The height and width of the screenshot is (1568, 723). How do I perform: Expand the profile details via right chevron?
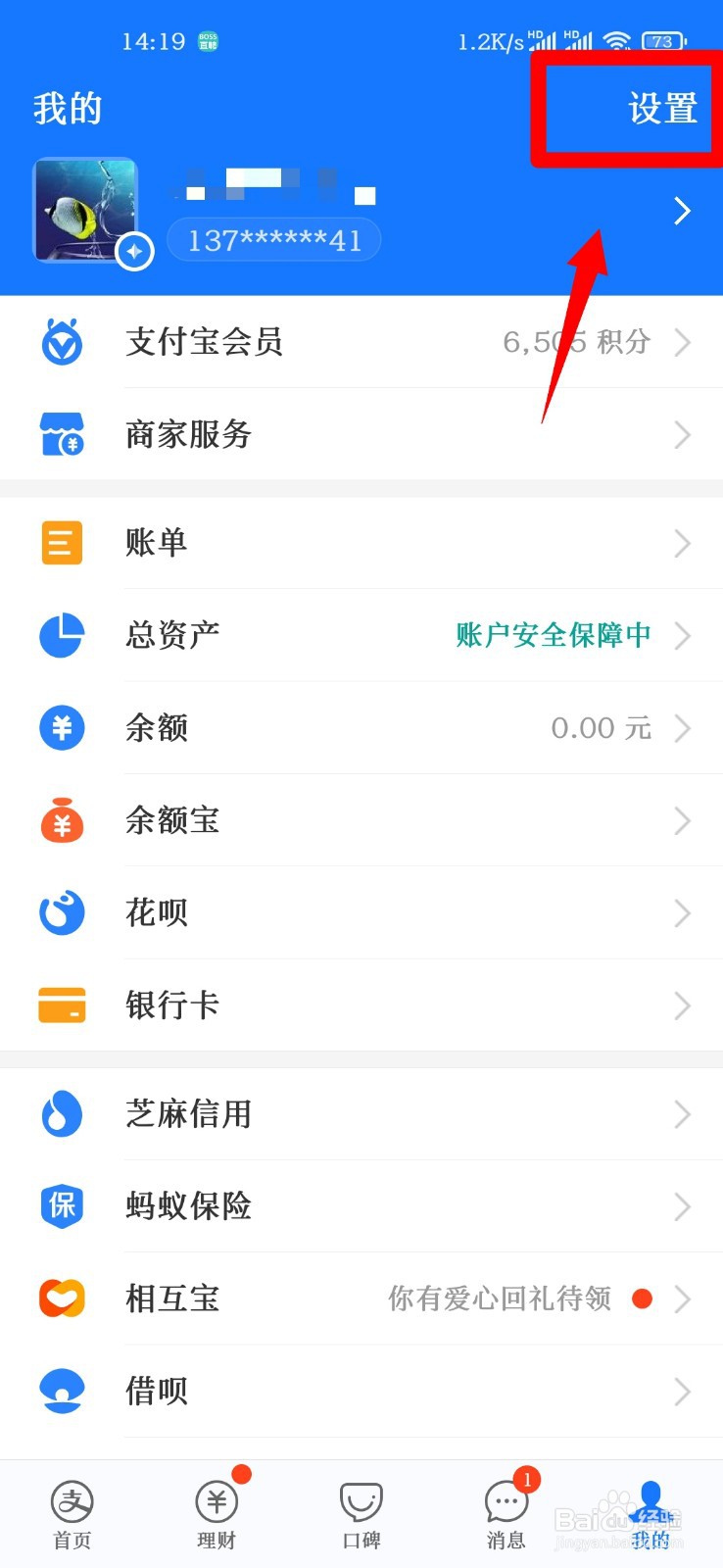[682, 211]
